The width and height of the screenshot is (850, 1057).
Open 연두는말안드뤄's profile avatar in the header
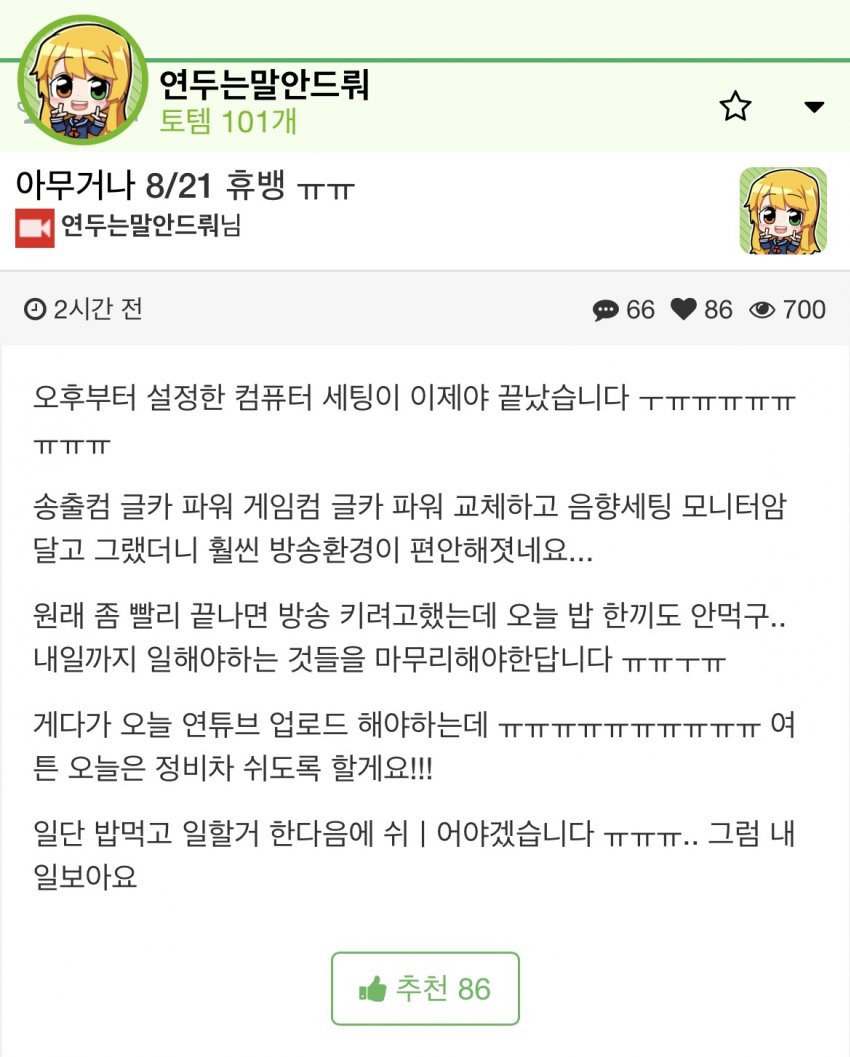[84, 81]
